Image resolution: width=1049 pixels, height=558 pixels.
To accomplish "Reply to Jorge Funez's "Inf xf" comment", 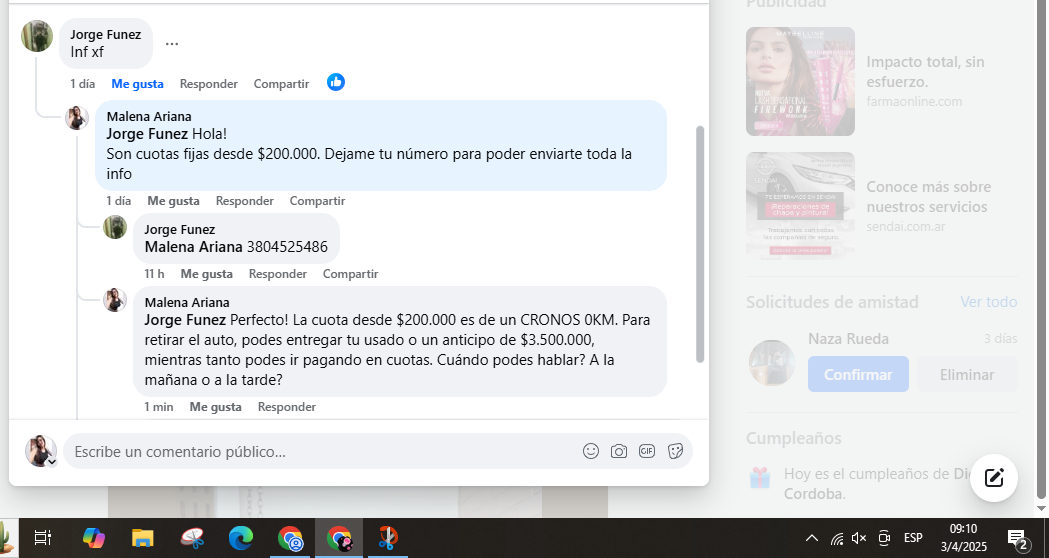I will (208, 84).
